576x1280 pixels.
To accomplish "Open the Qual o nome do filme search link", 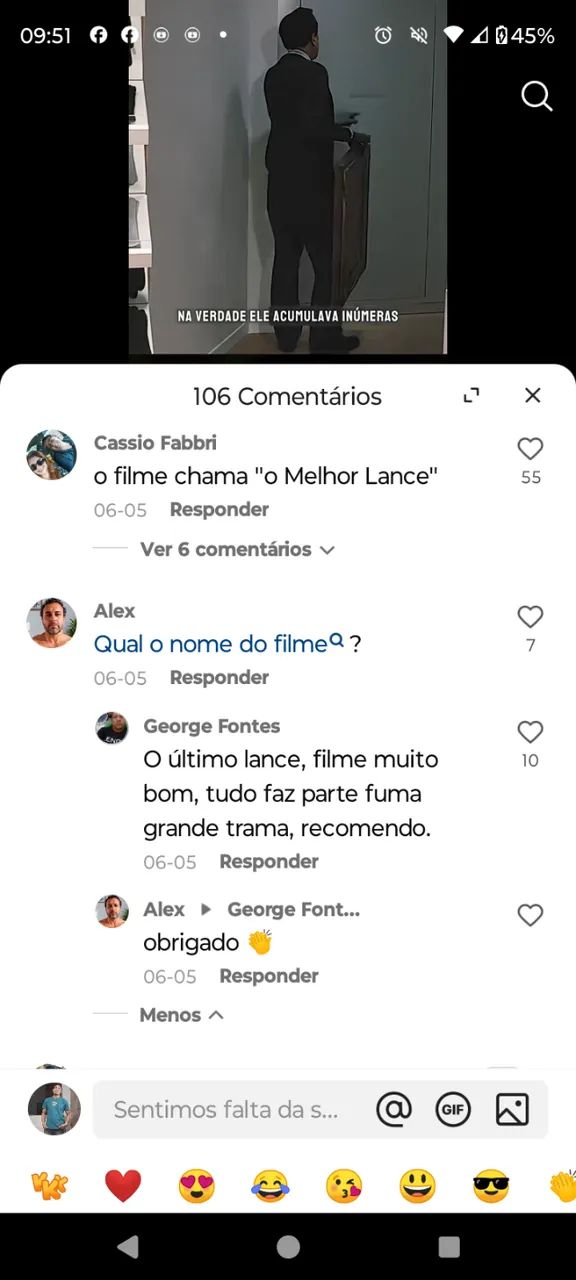I will click(218, 644).
